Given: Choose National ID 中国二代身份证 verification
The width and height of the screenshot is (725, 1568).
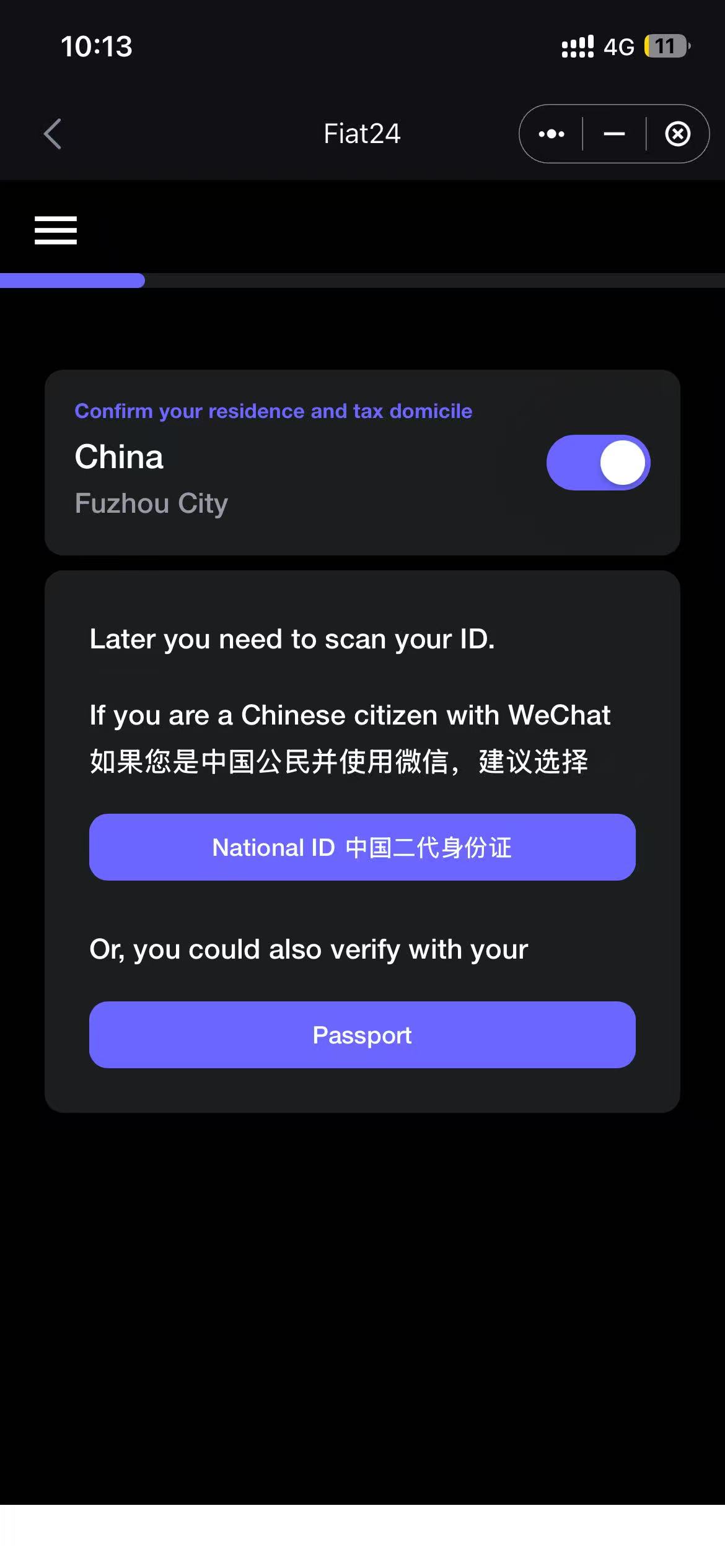Looking at the screenshot, I should [x=362, y=847].
